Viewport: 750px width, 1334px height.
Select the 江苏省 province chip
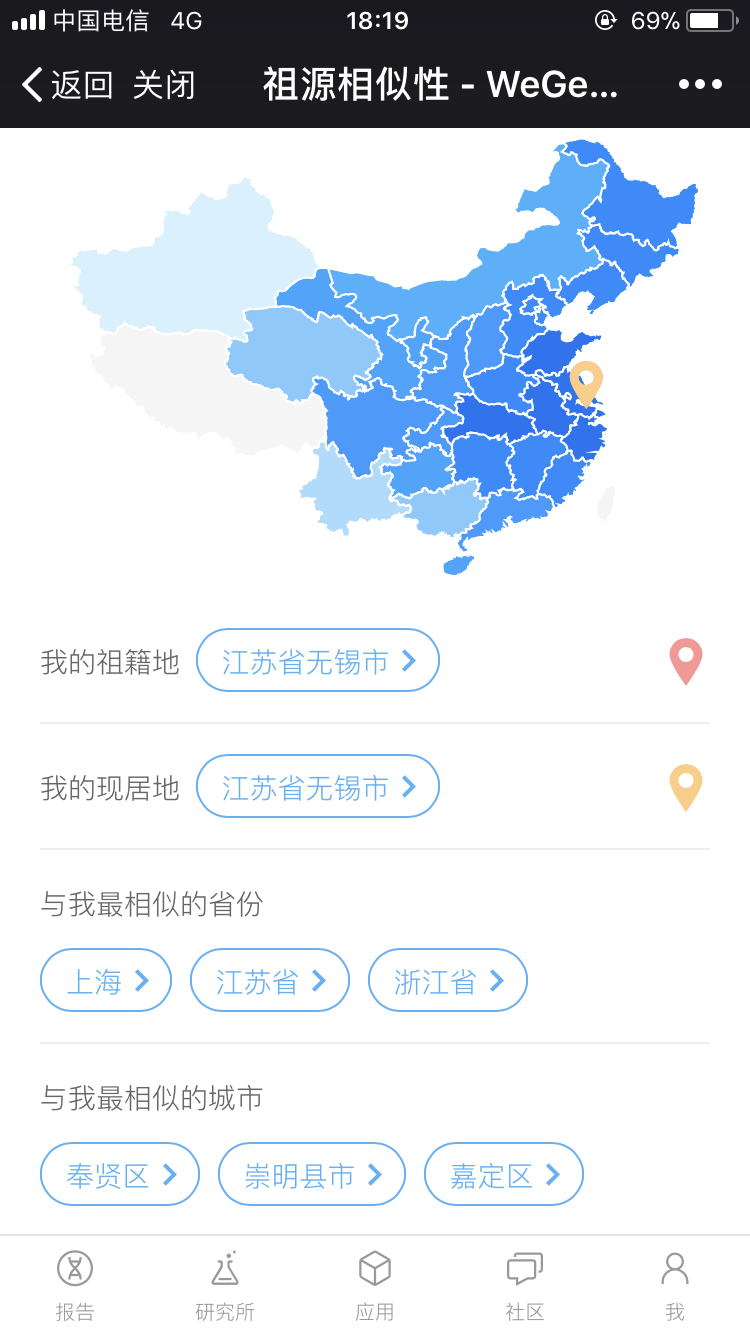tap(270, 980)
